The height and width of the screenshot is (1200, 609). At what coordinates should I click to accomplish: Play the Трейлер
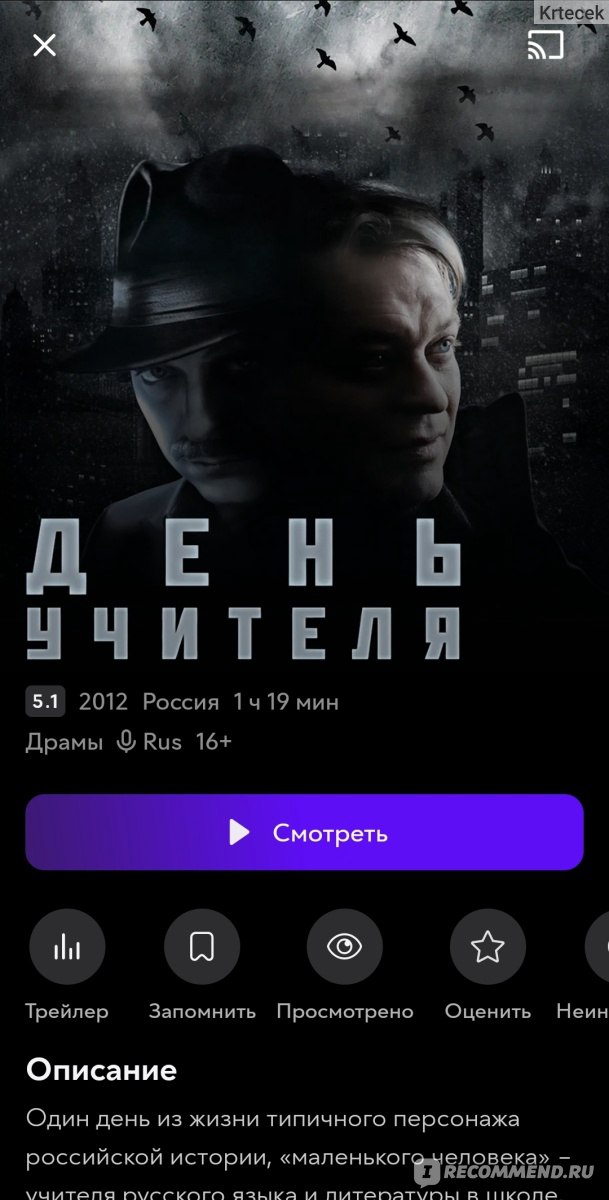coord(67,947)
